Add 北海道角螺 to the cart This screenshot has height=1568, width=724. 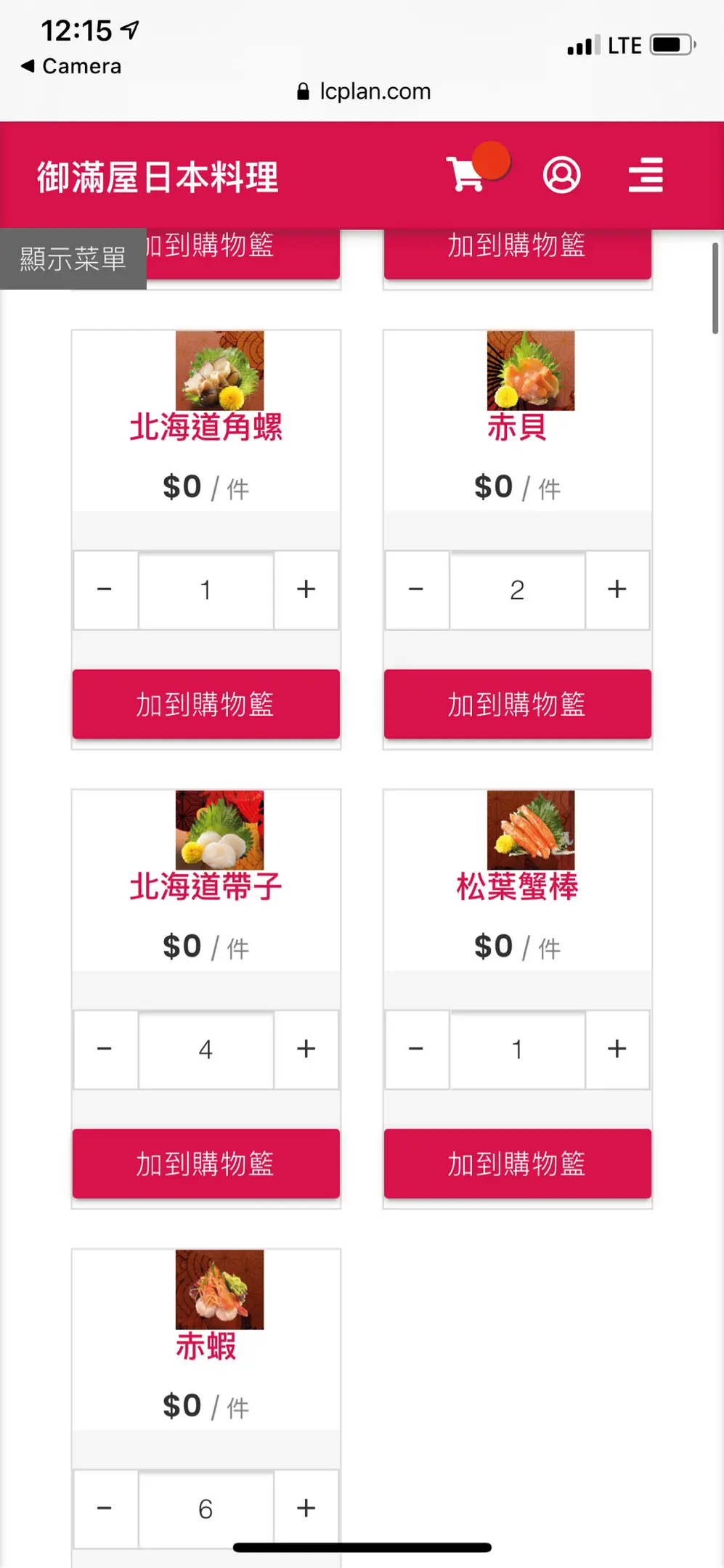tap(206, 704)
